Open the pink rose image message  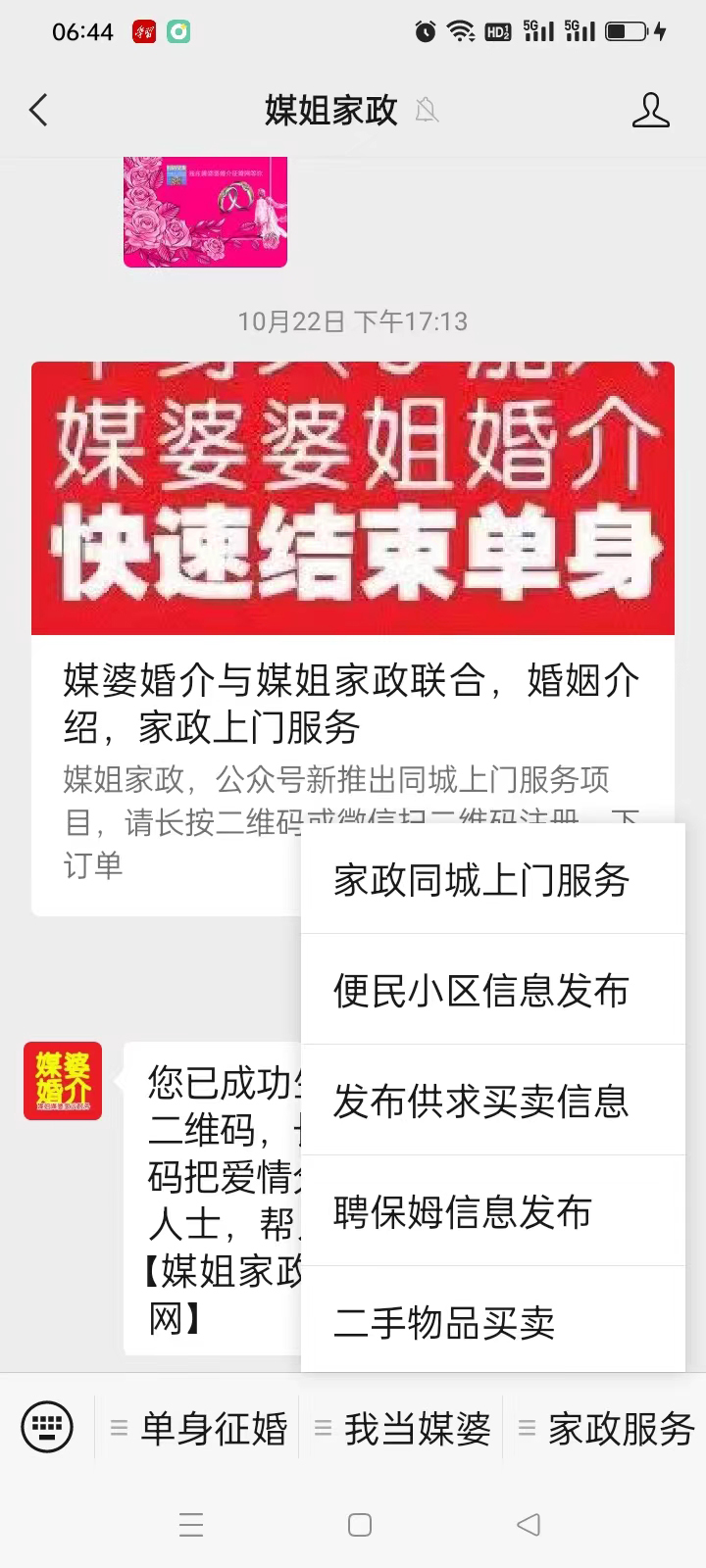click(205, 211)
